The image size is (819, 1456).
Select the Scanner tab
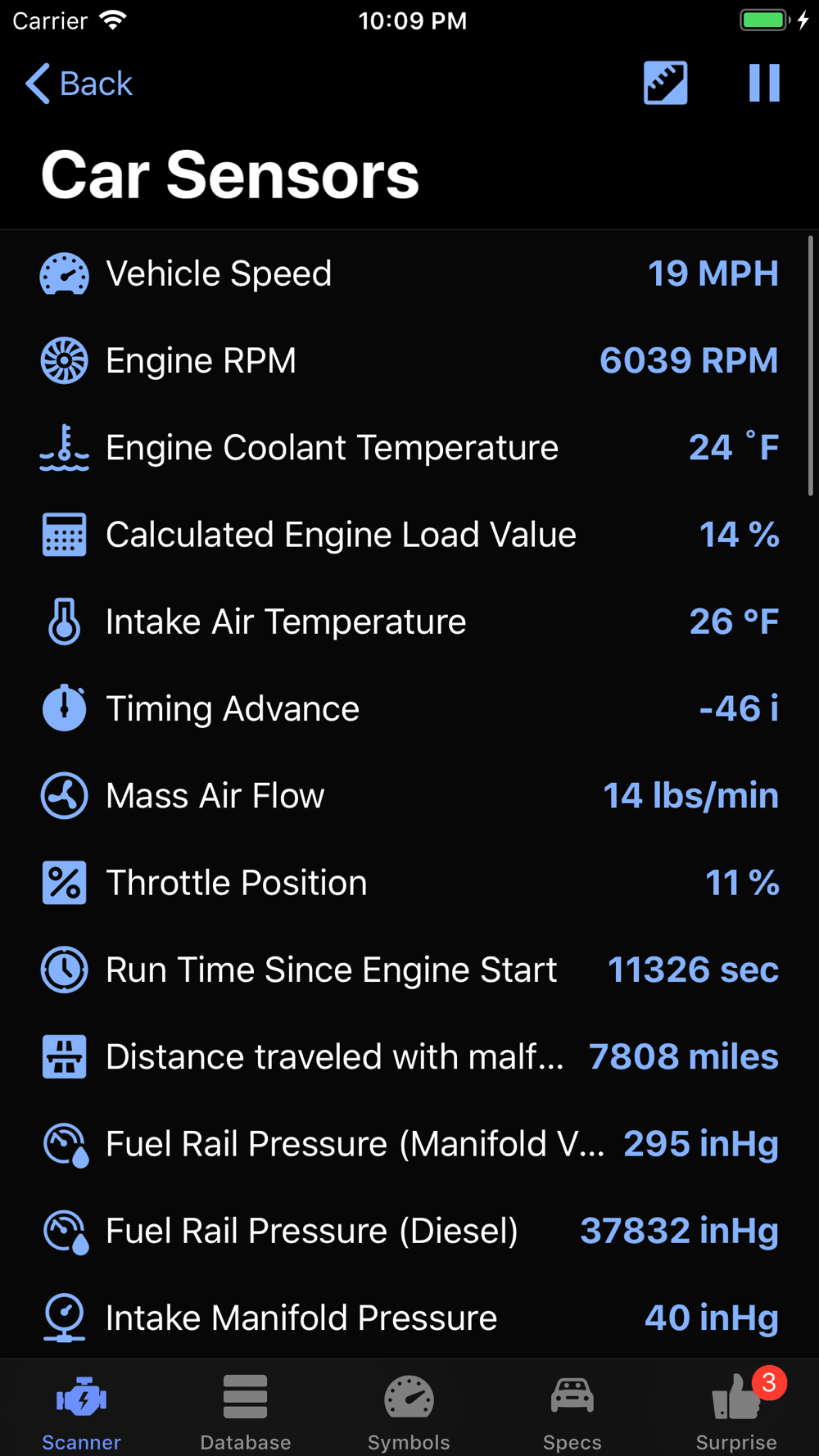81,1412
